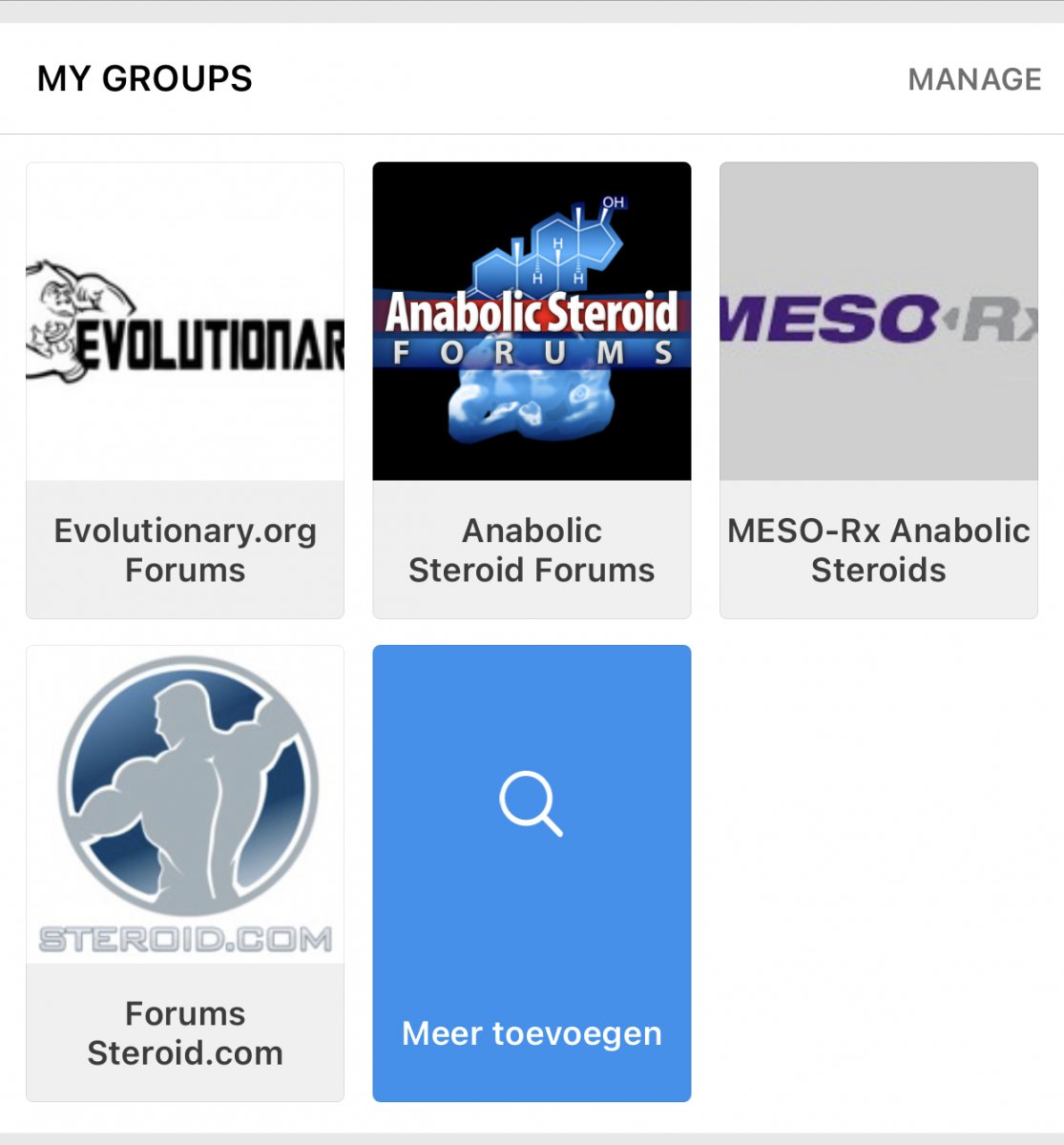Image resolution: width=1064 pixels, height=1145 pixels.
Task: View the Forums Steroid.com group
Action: point(185,873)
